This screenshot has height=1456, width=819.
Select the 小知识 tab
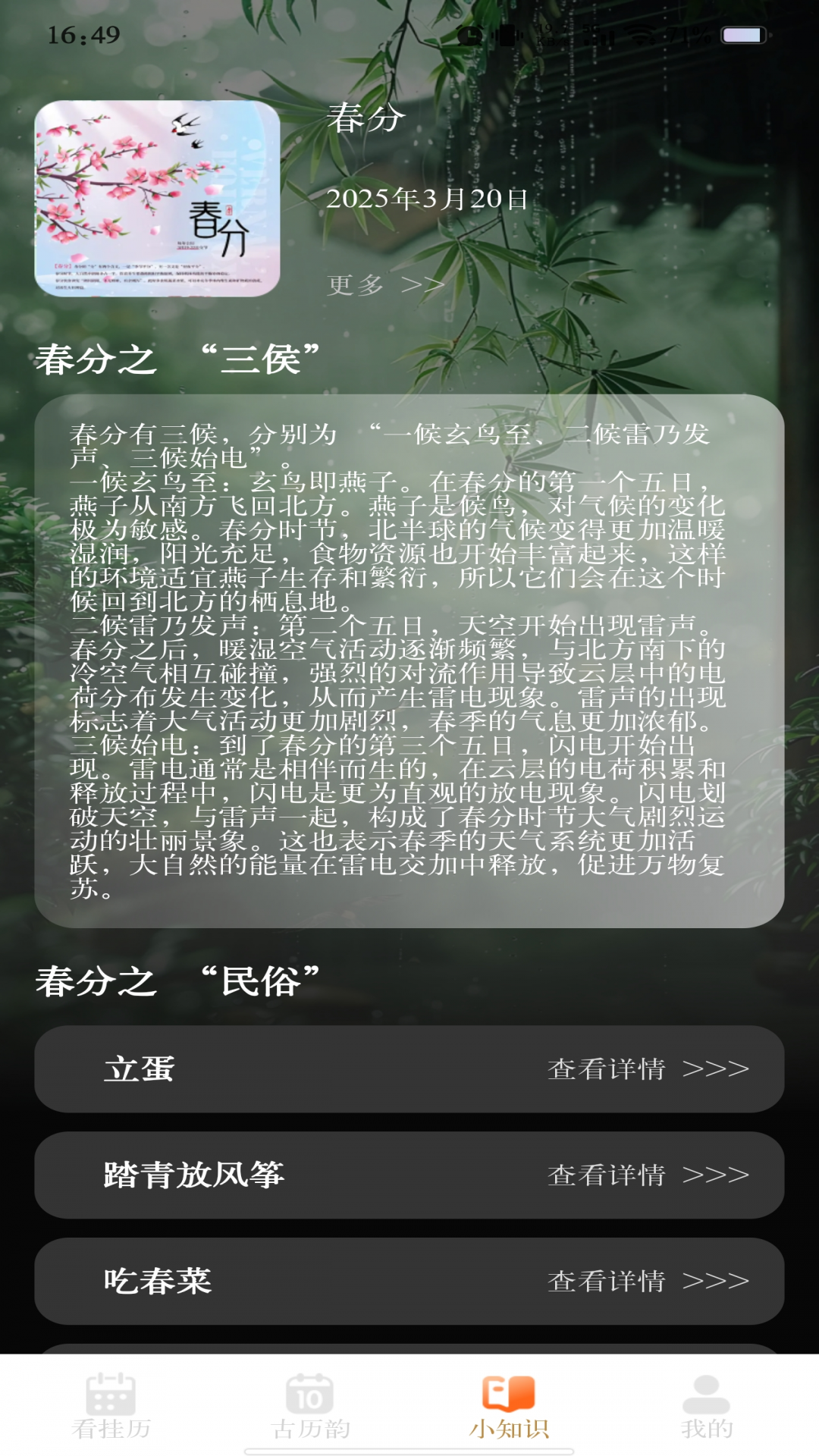coord(508,1406)
